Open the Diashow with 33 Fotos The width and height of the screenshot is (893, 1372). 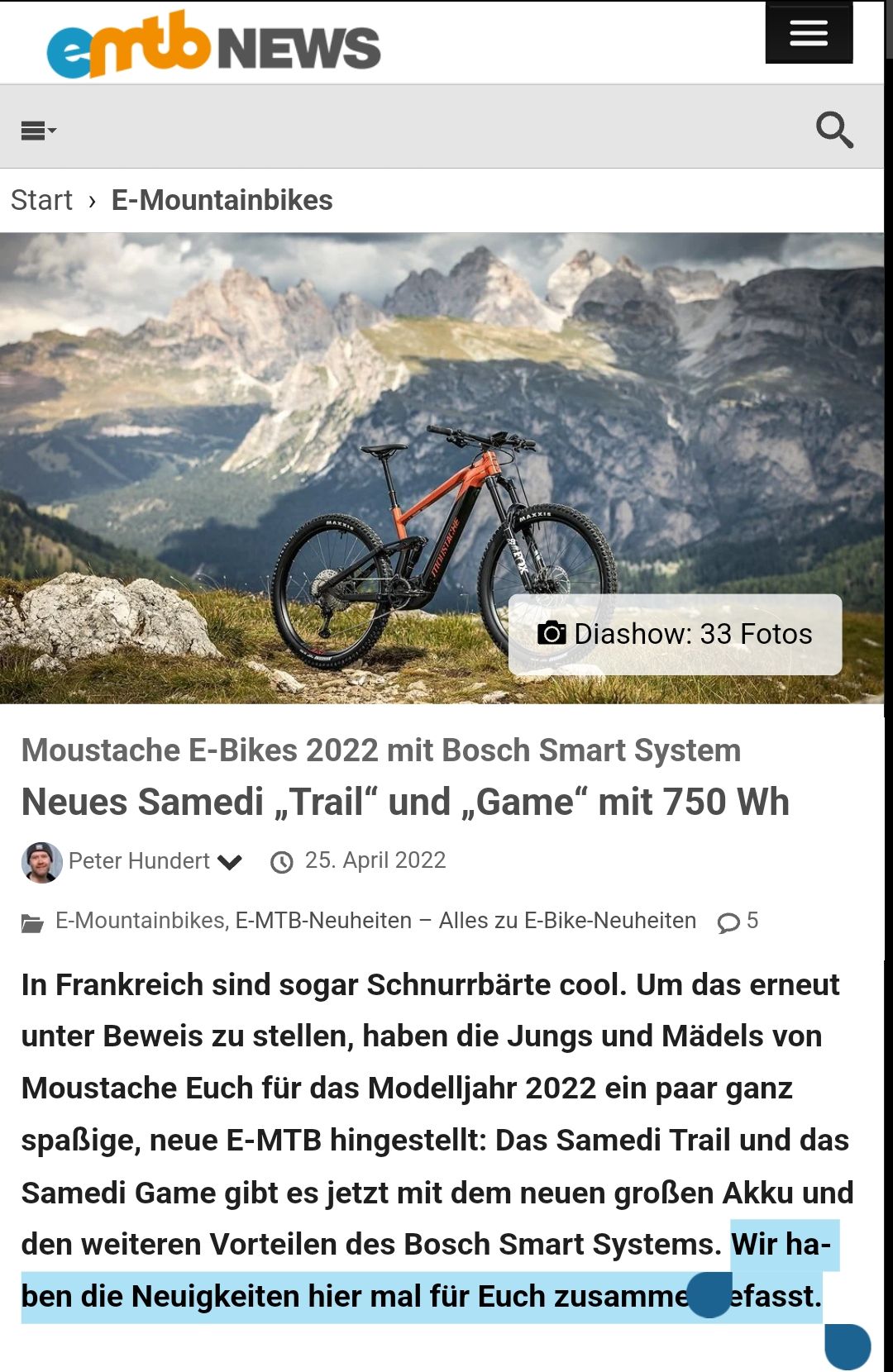675,634
